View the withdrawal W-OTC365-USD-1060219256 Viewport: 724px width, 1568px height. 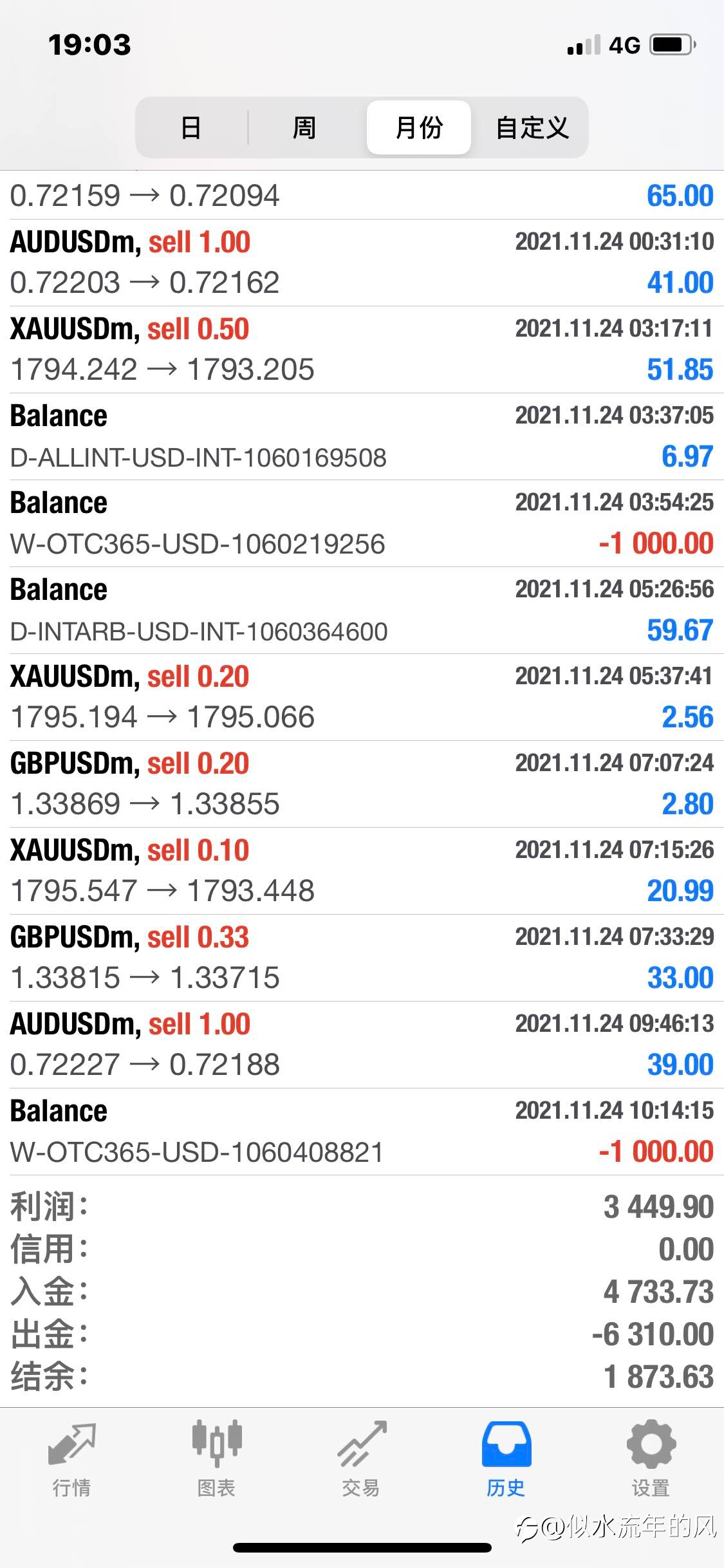(x=362, y=523)
